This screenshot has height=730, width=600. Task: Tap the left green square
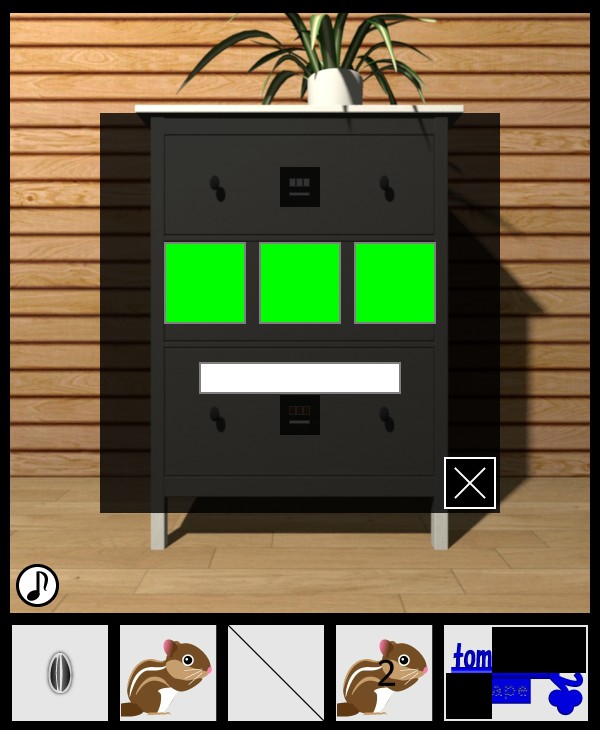click(205, 283)
